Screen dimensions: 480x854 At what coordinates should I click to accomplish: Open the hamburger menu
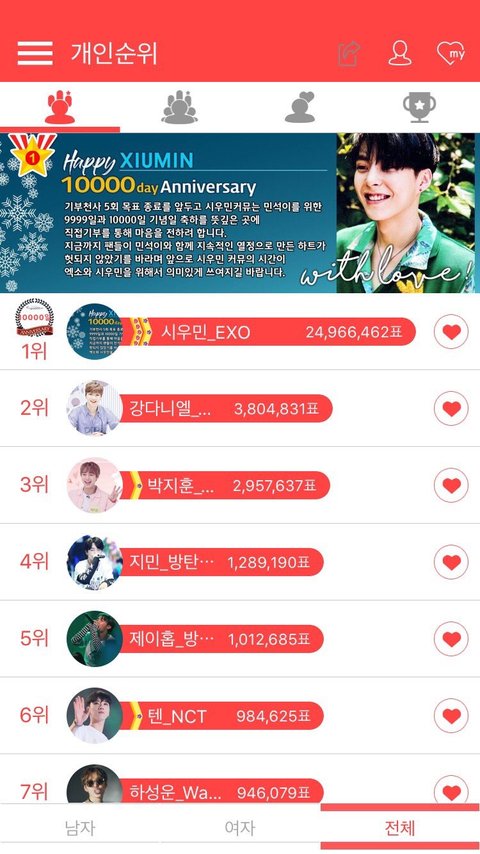point(35,53)
